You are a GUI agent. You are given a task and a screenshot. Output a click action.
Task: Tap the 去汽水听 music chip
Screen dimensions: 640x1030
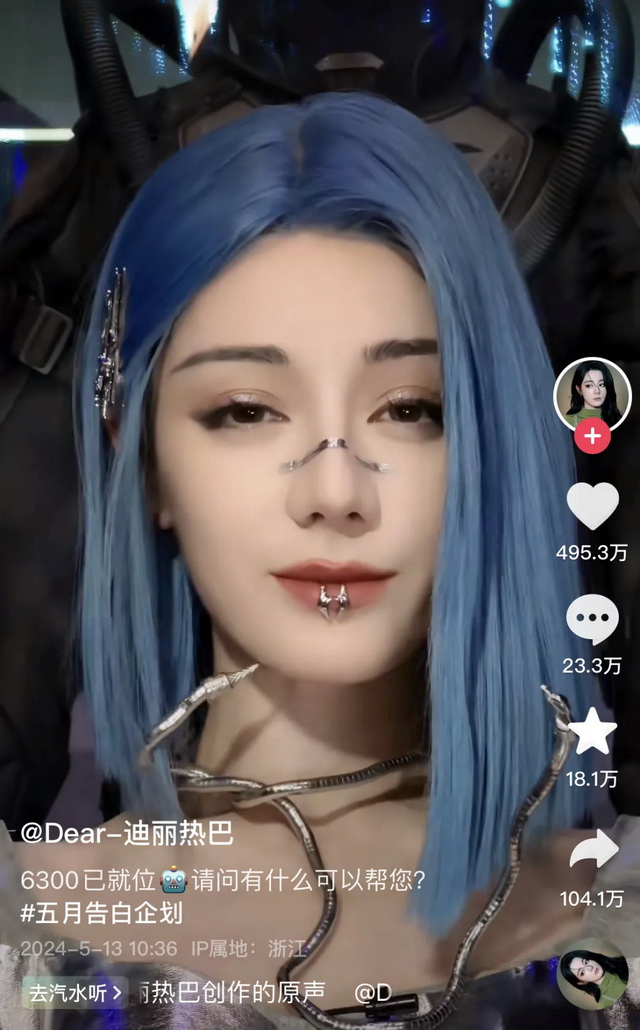75,992
